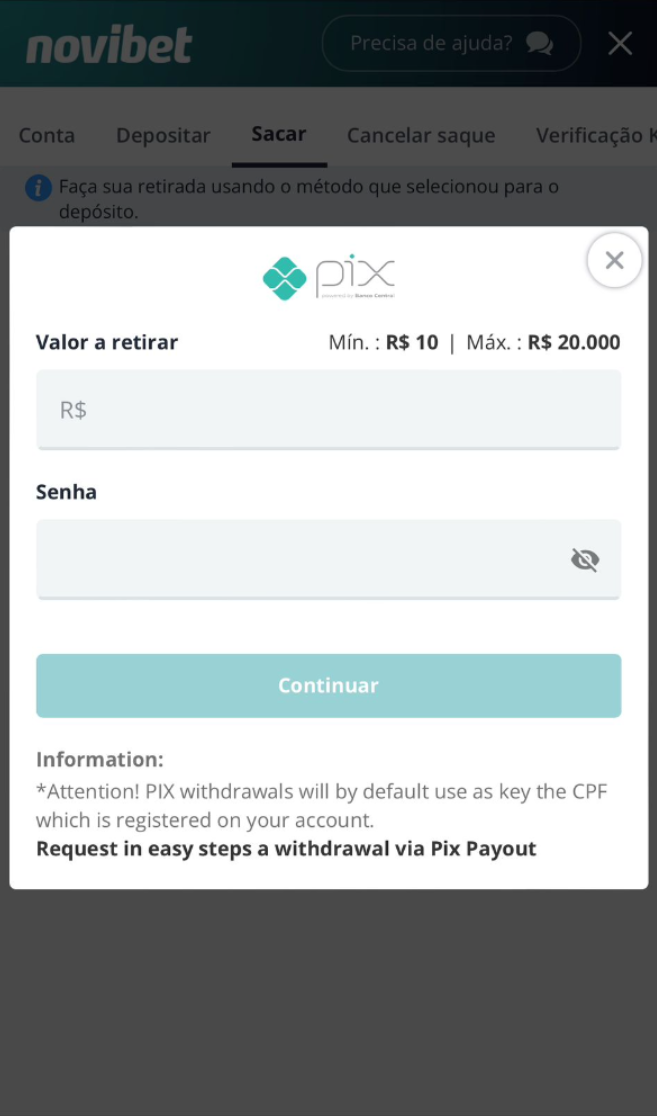Image resolution: width=657 pixels, height=1116 pixels.
Task: Open the Cancelar saque tab
Action: [x=421, y=135]
